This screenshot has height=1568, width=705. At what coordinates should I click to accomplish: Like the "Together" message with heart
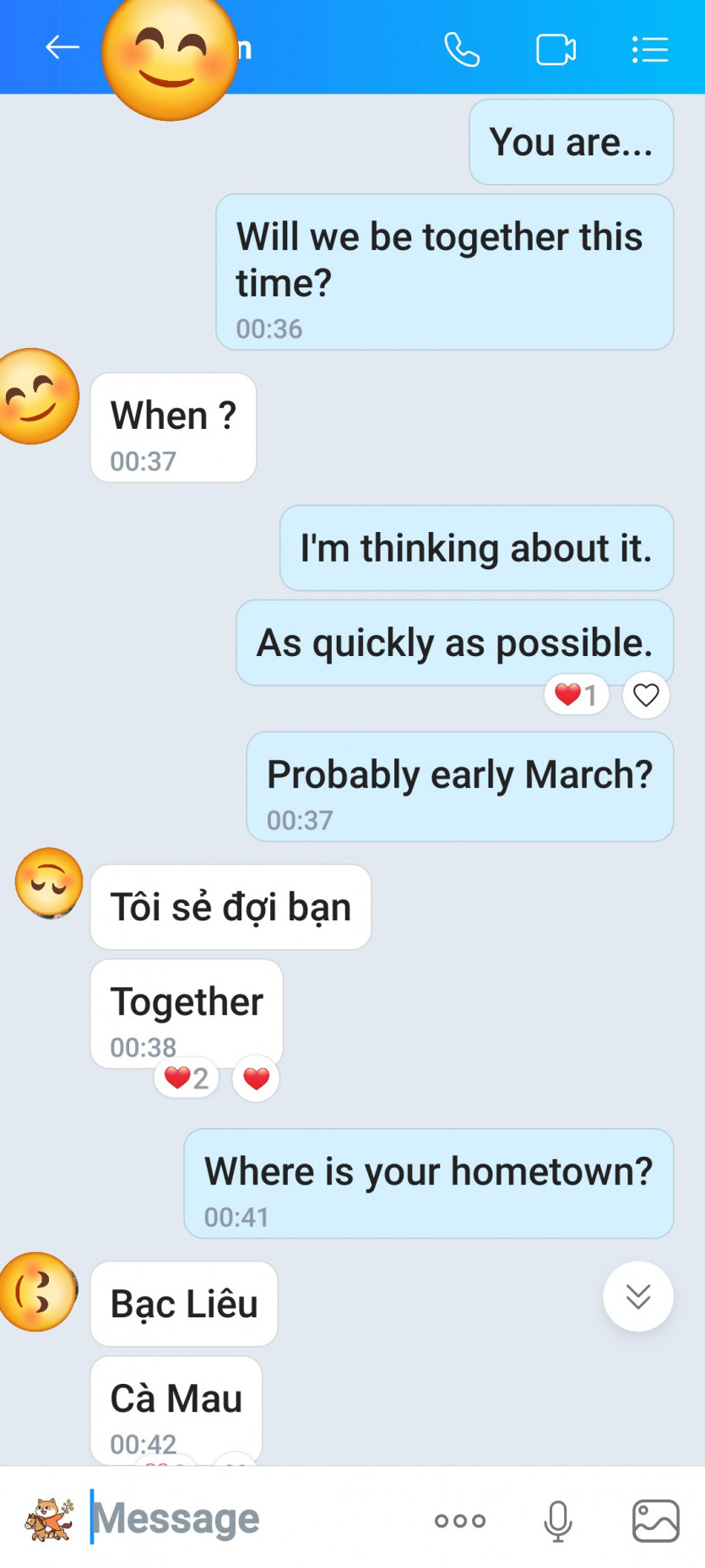256,1078
